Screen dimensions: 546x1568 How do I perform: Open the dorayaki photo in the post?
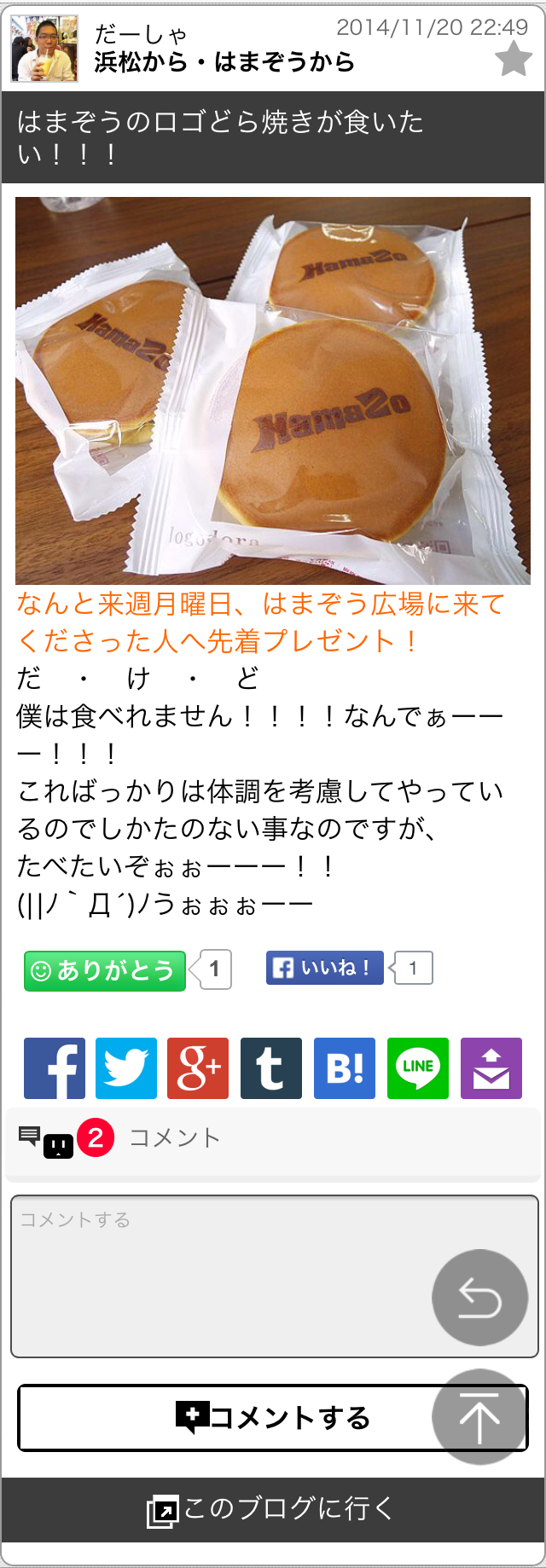point(273,391)
